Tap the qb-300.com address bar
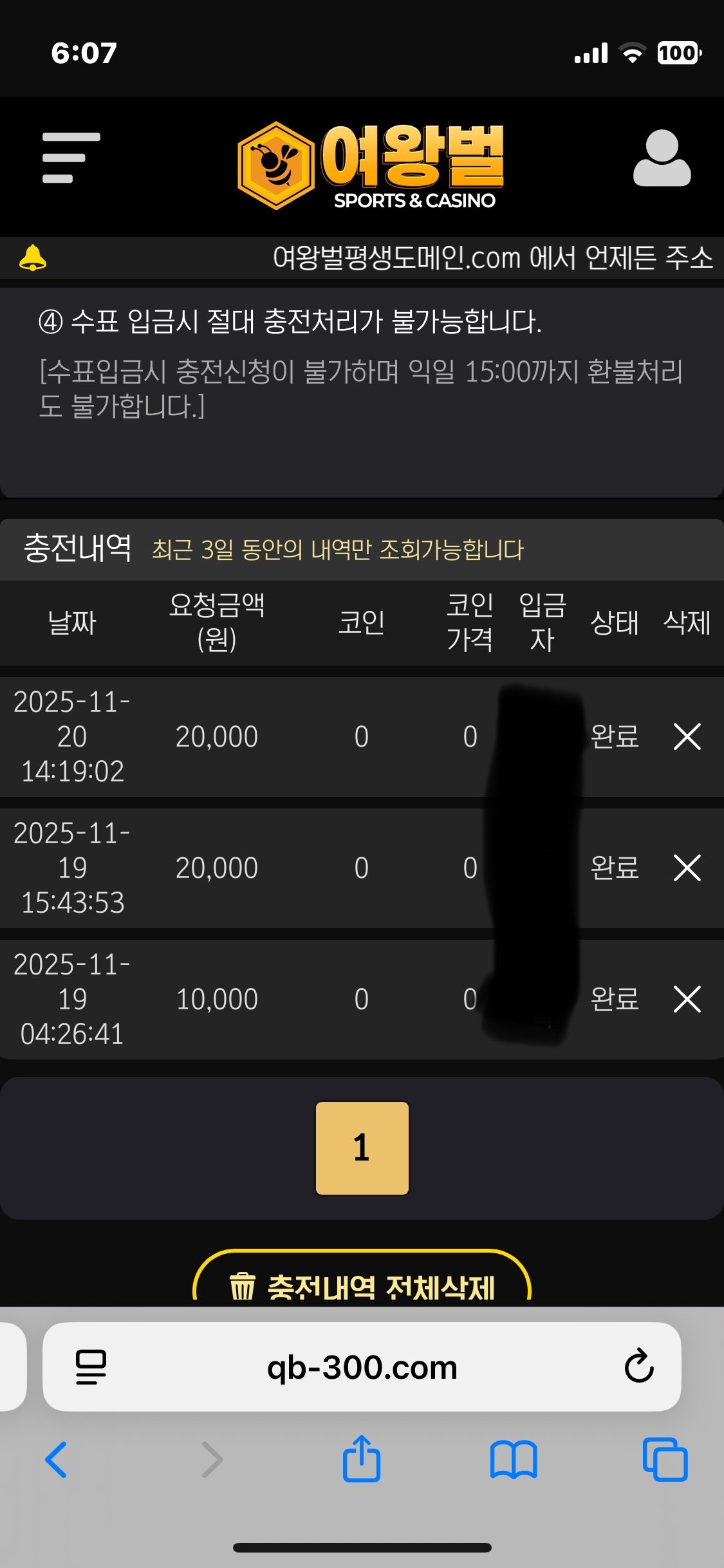 click(x=362, y=1367)
